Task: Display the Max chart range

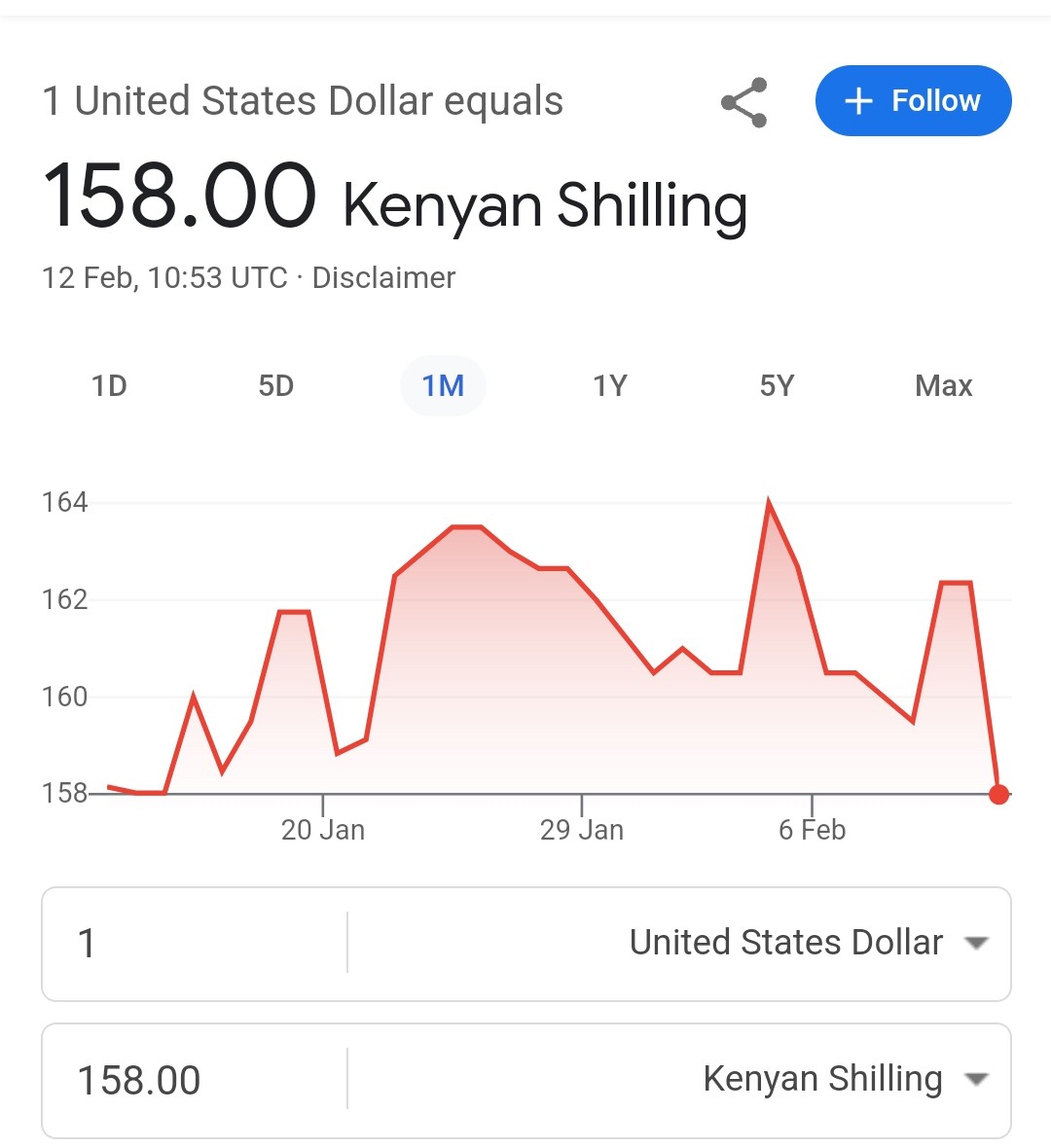Action: coord(943,386)
